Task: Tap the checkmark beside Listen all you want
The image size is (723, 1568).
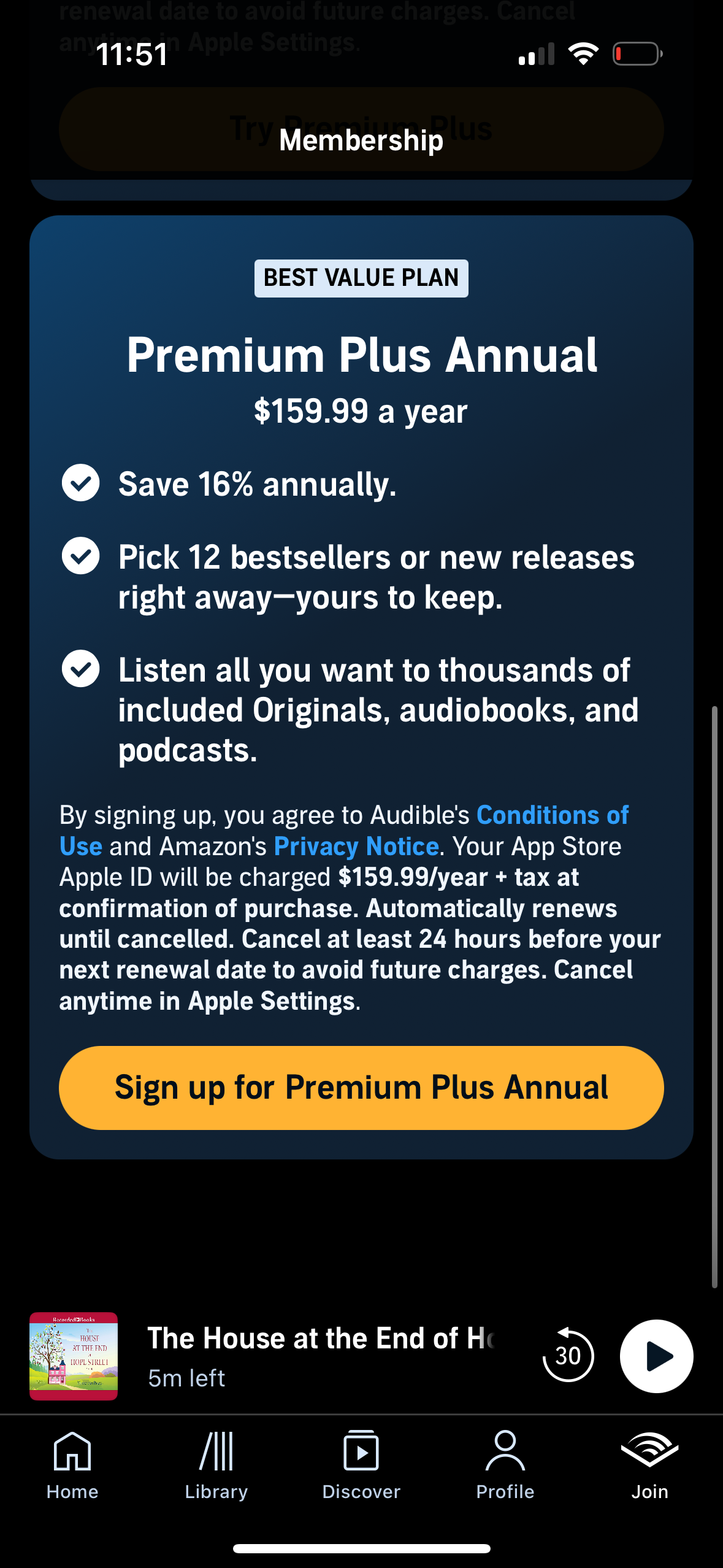Action: [80, 670]
